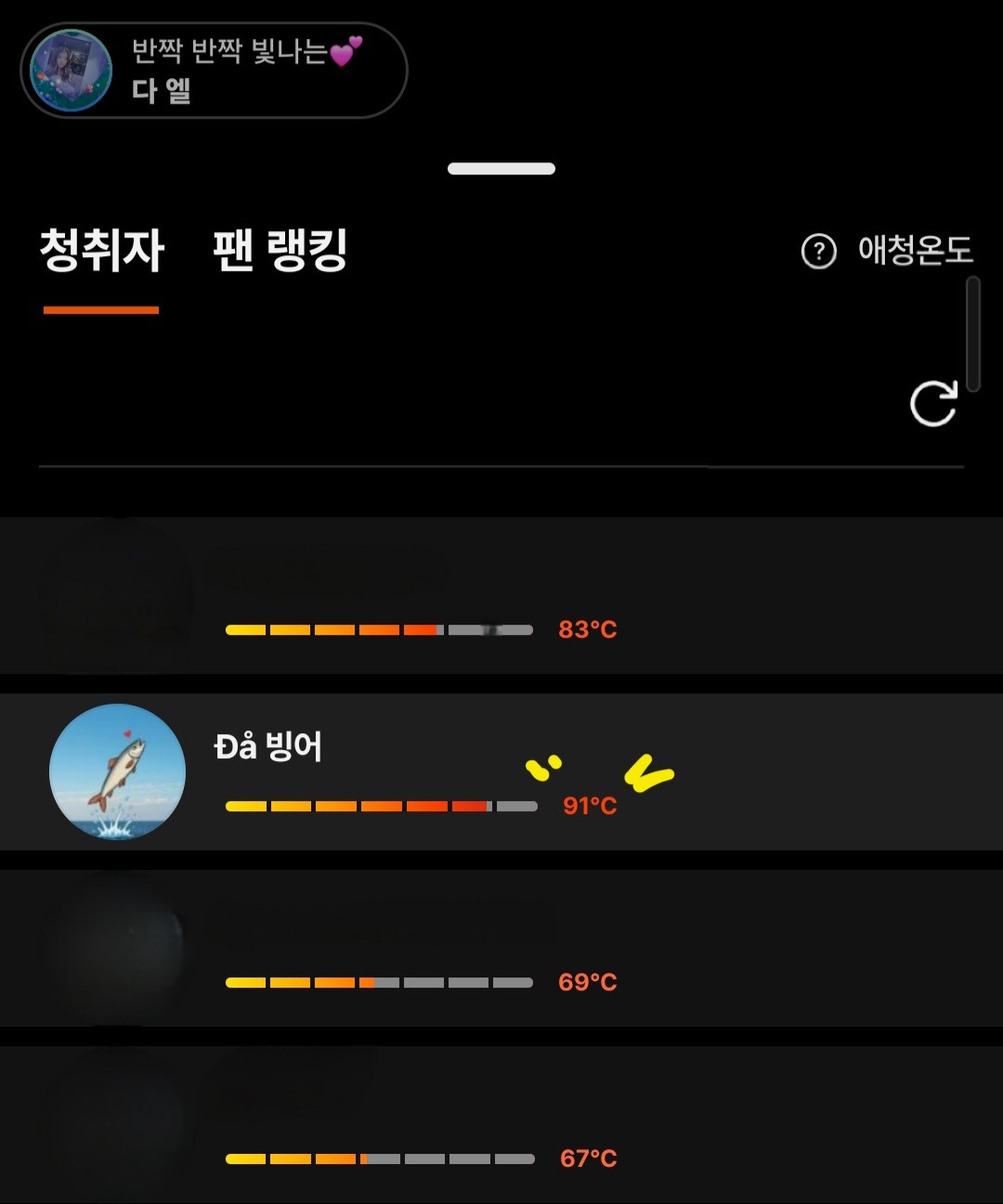Open the 다 엘 broadcaster profile chip
1003x1204 pixels.
point(214,71)
